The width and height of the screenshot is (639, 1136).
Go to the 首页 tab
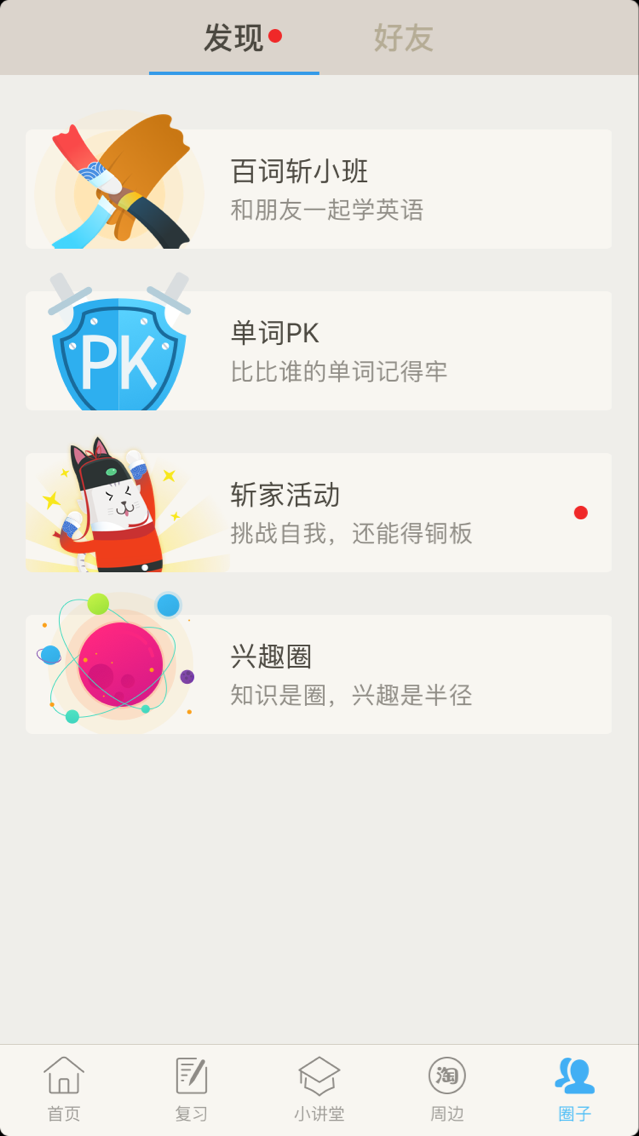(64, 1088)
